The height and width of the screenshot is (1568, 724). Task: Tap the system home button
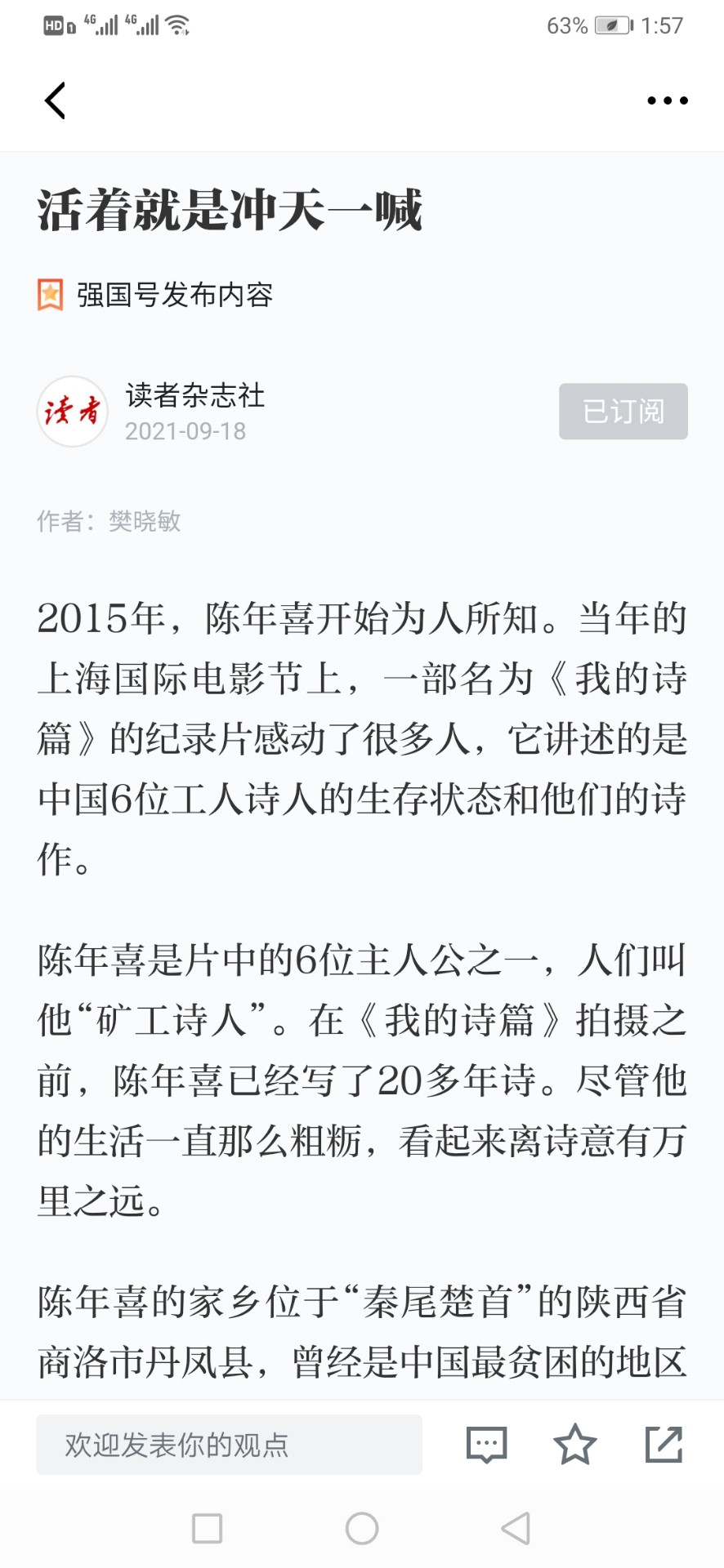click(x=362, y=1528)
